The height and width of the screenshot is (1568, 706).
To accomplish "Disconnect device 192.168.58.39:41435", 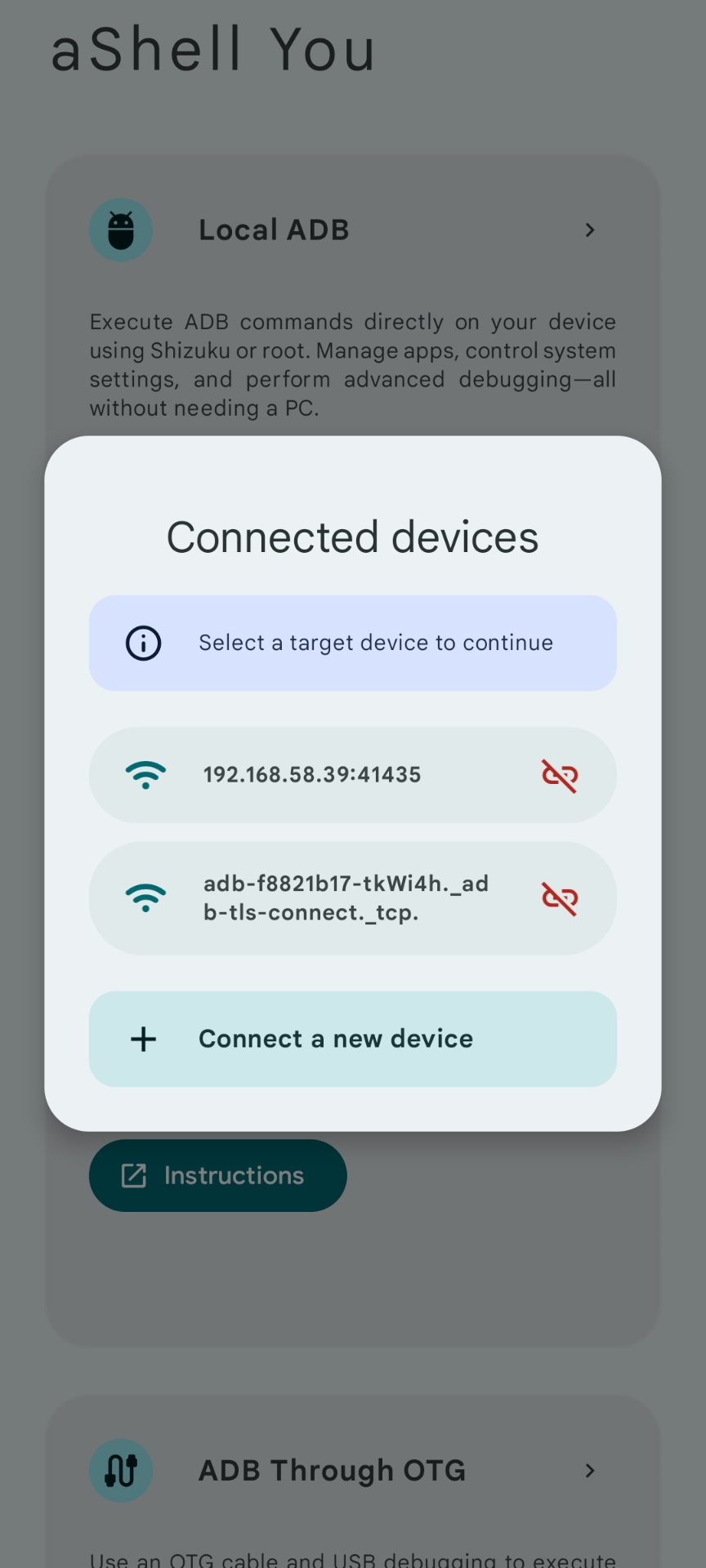I will (x=560, y=775).
